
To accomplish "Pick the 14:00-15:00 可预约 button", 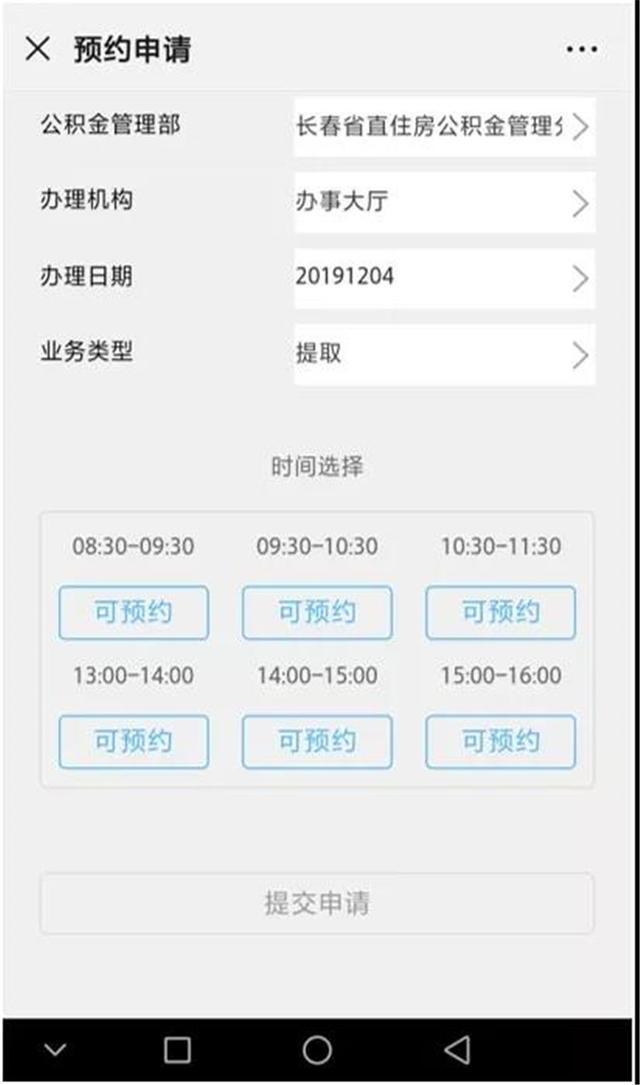I will click(x=317, y=742).
